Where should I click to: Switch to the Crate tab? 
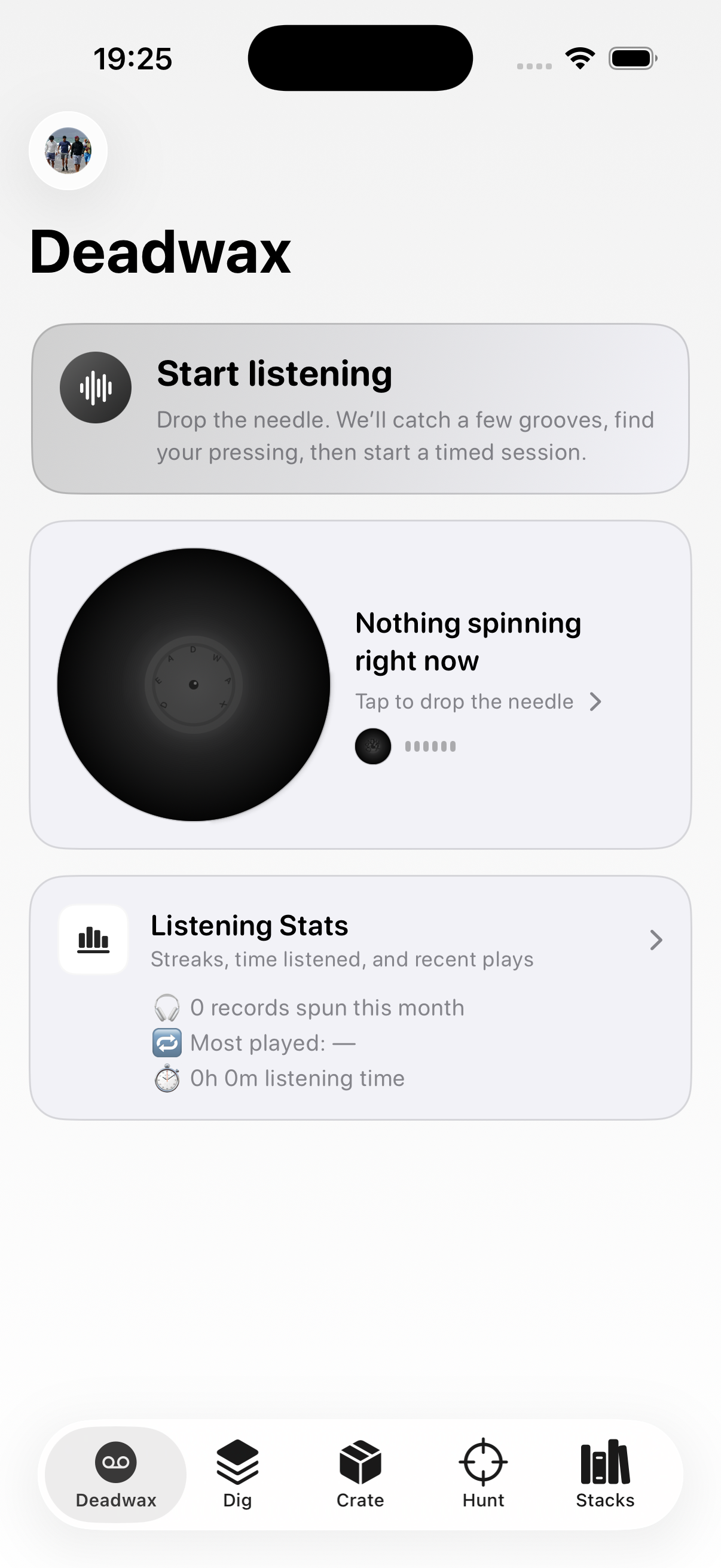360,1473
